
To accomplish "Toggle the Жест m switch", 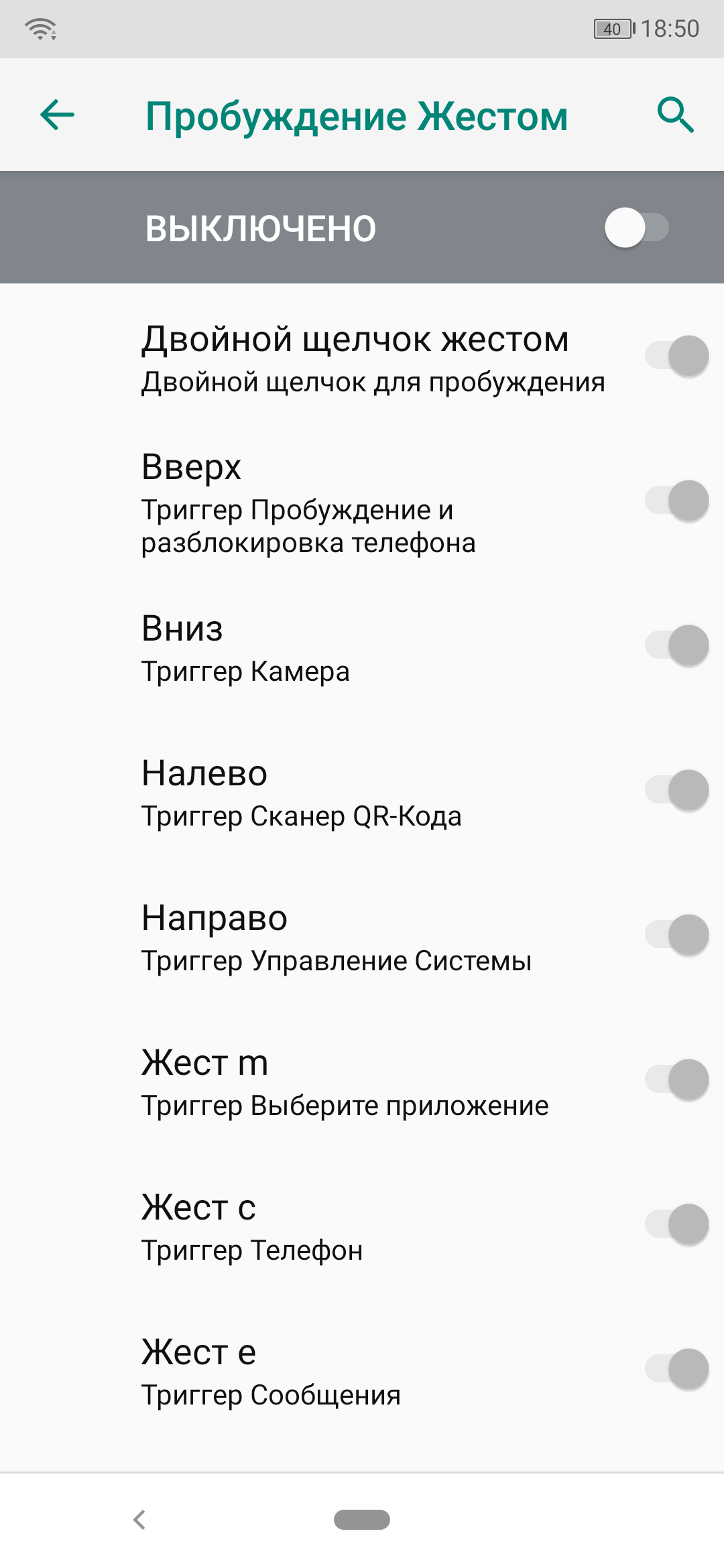I will click(x=676, y=1080).
